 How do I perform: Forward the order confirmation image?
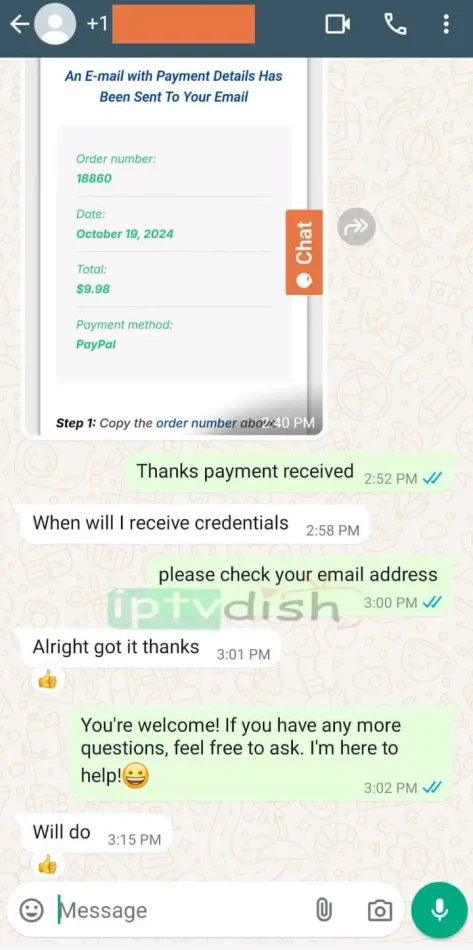pos(356,226)
